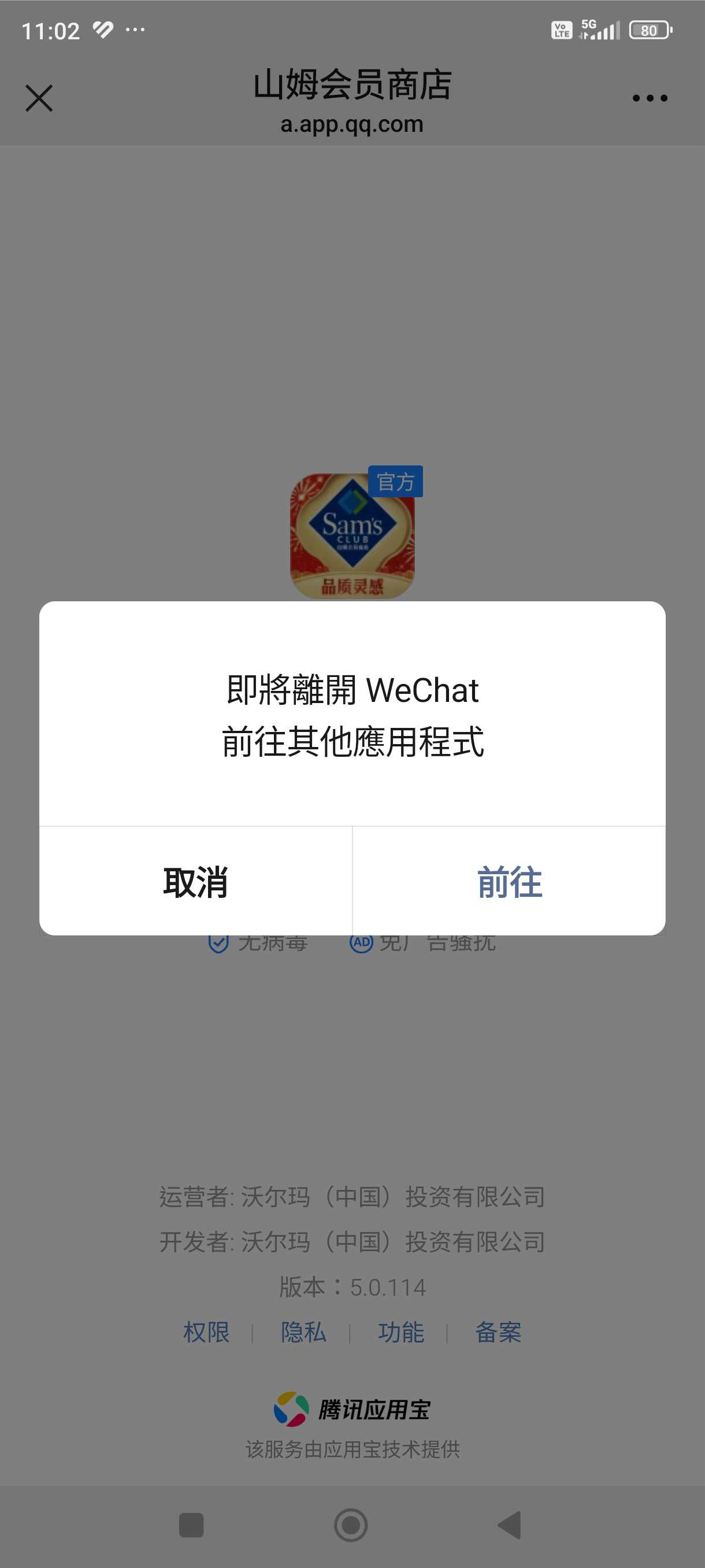Viewport: 705px width, 1568px height.
Task: Close the 山姆会员商店 page
Action: coord(39,98)
